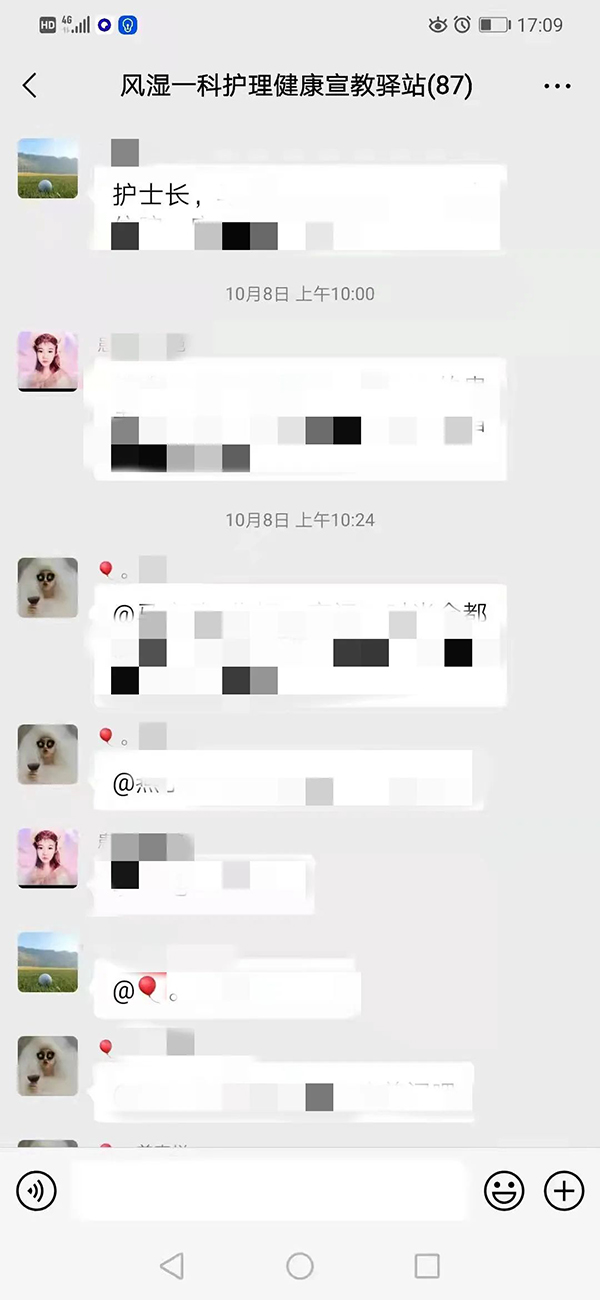
Task: Switch to voice message input
Action: 37,1190
